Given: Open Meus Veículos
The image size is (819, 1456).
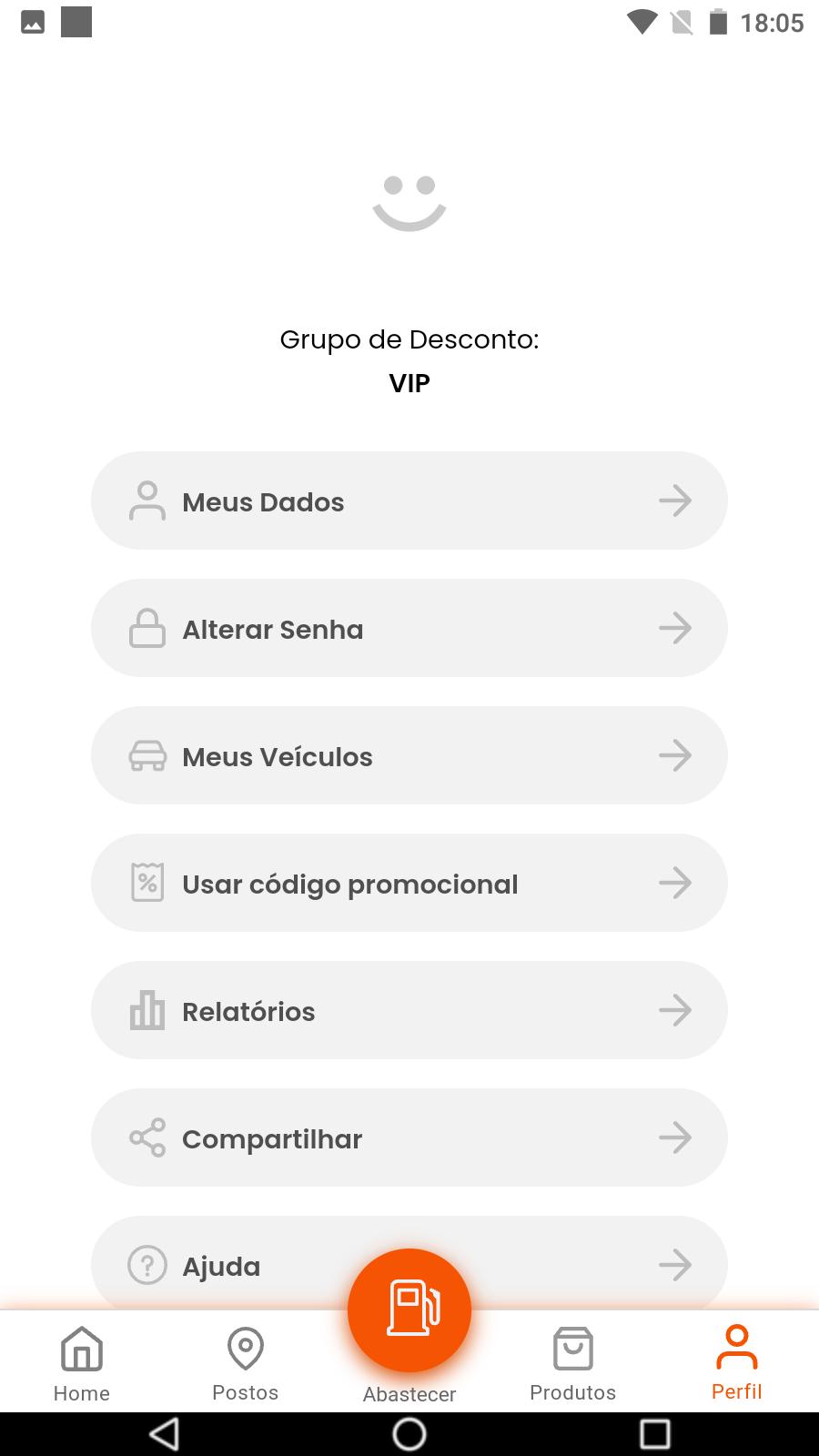Looking at the screenshot, I should (409, 755).
